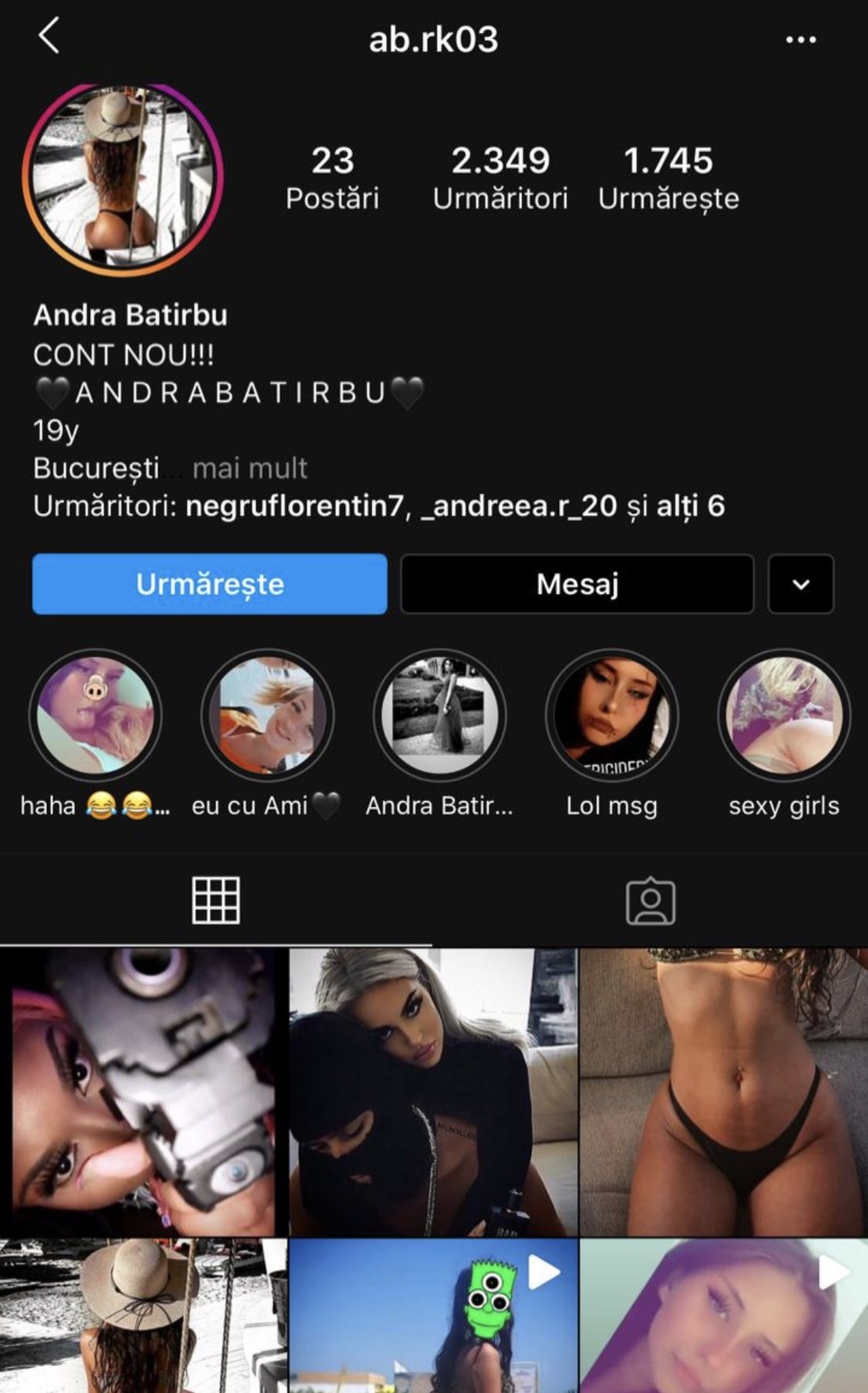Open the first grid post with gun
The image size is (868, 1393).
[x=143, y=1092]
